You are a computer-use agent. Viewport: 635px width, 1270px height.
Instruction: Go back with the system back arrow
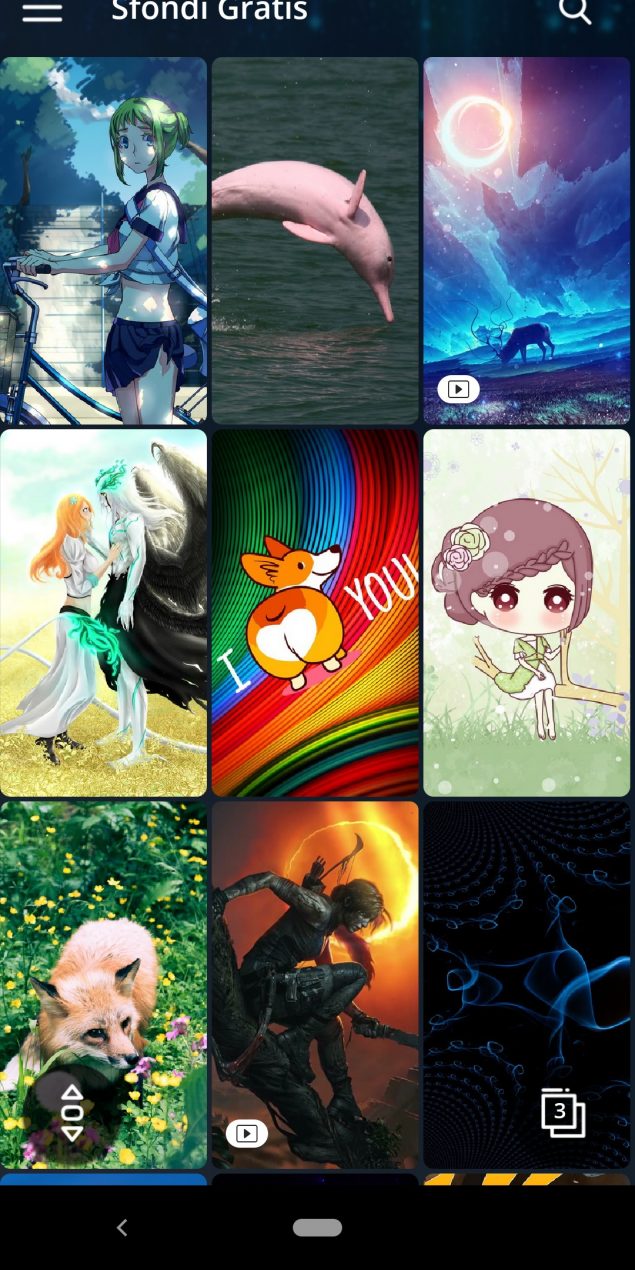pyautogui.click(x=122, y=1227)
